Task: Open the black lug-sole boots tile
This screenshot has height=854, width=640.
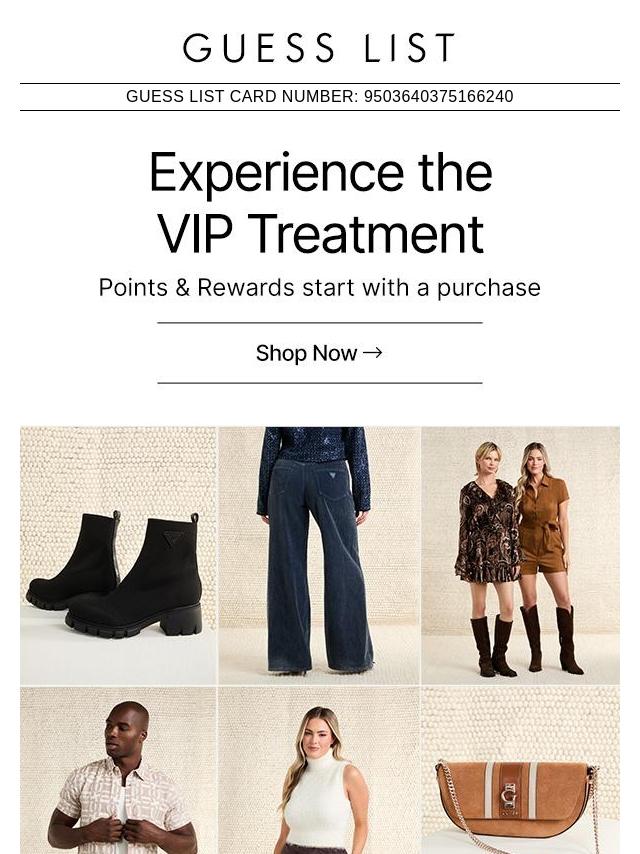Action: coord(118,556)
